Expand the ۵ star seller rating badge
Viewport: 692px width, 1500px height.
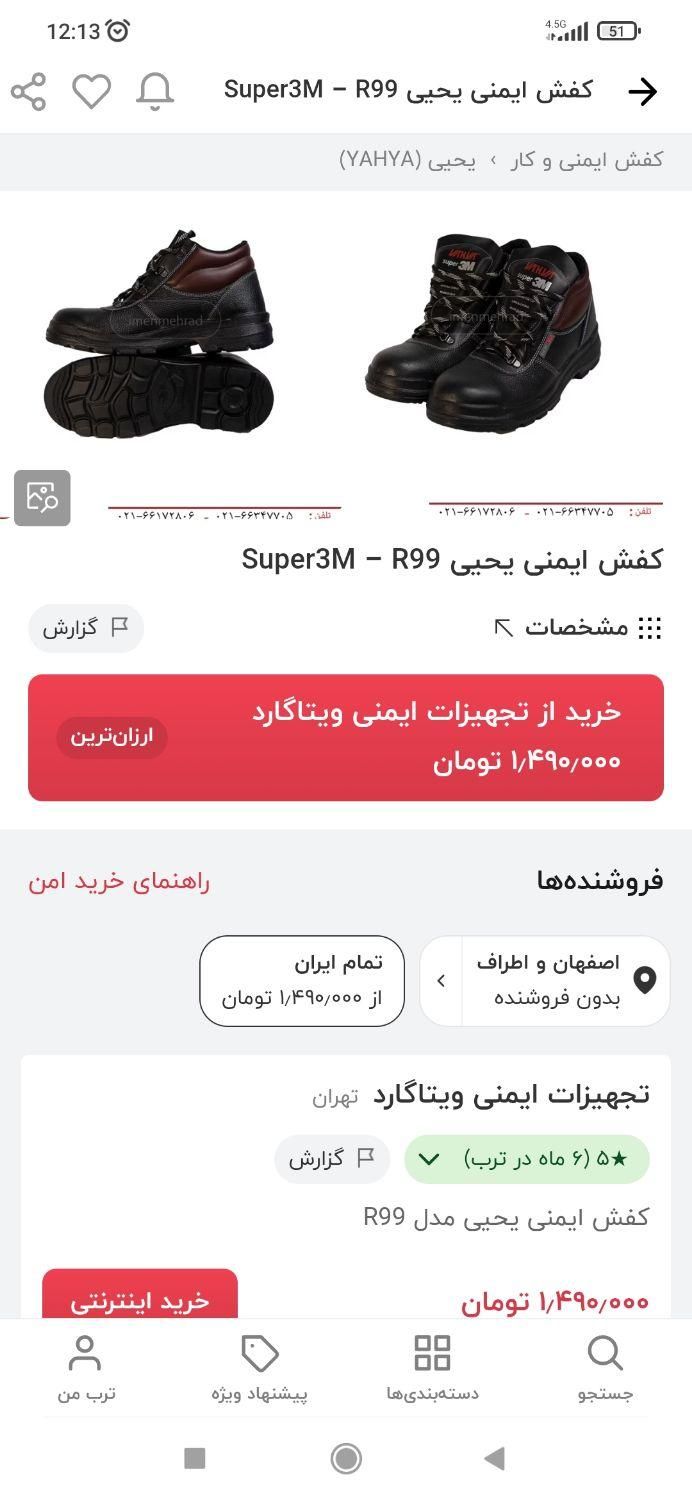[527, 1159]
